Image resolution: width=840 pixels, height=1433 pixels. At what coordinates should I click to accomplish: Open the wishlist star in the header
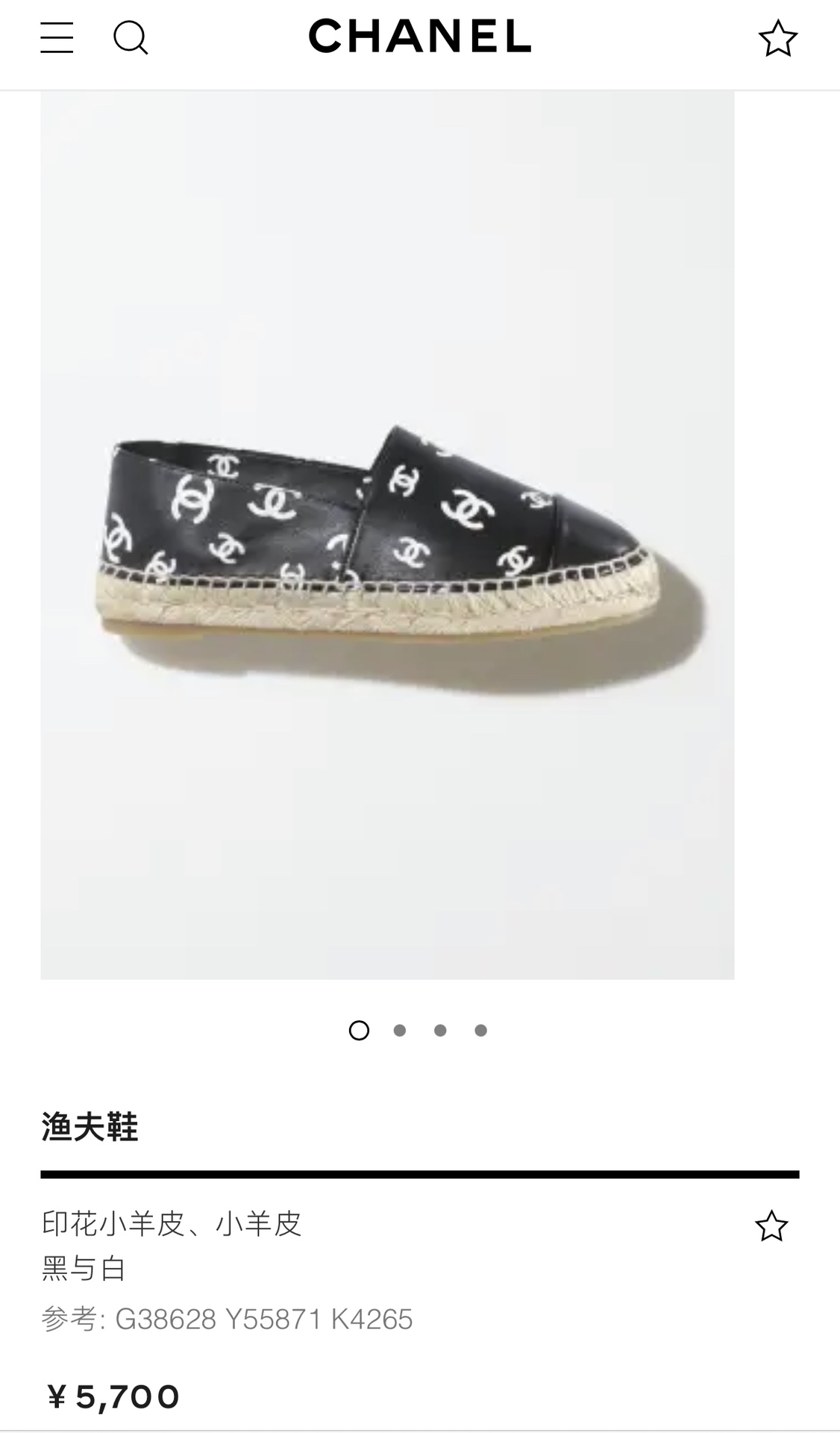777,38
